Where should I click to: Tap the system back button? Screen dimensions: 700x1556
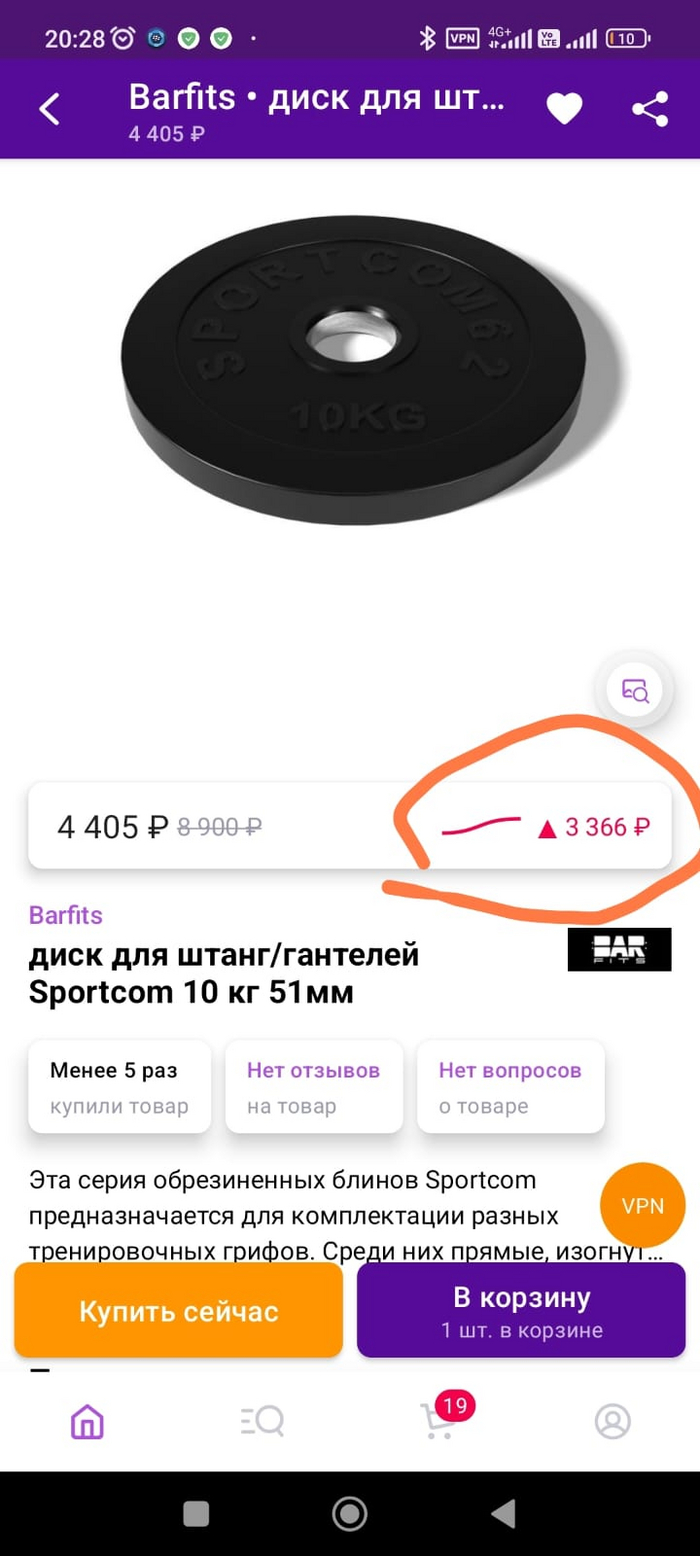coord(504,1514)
